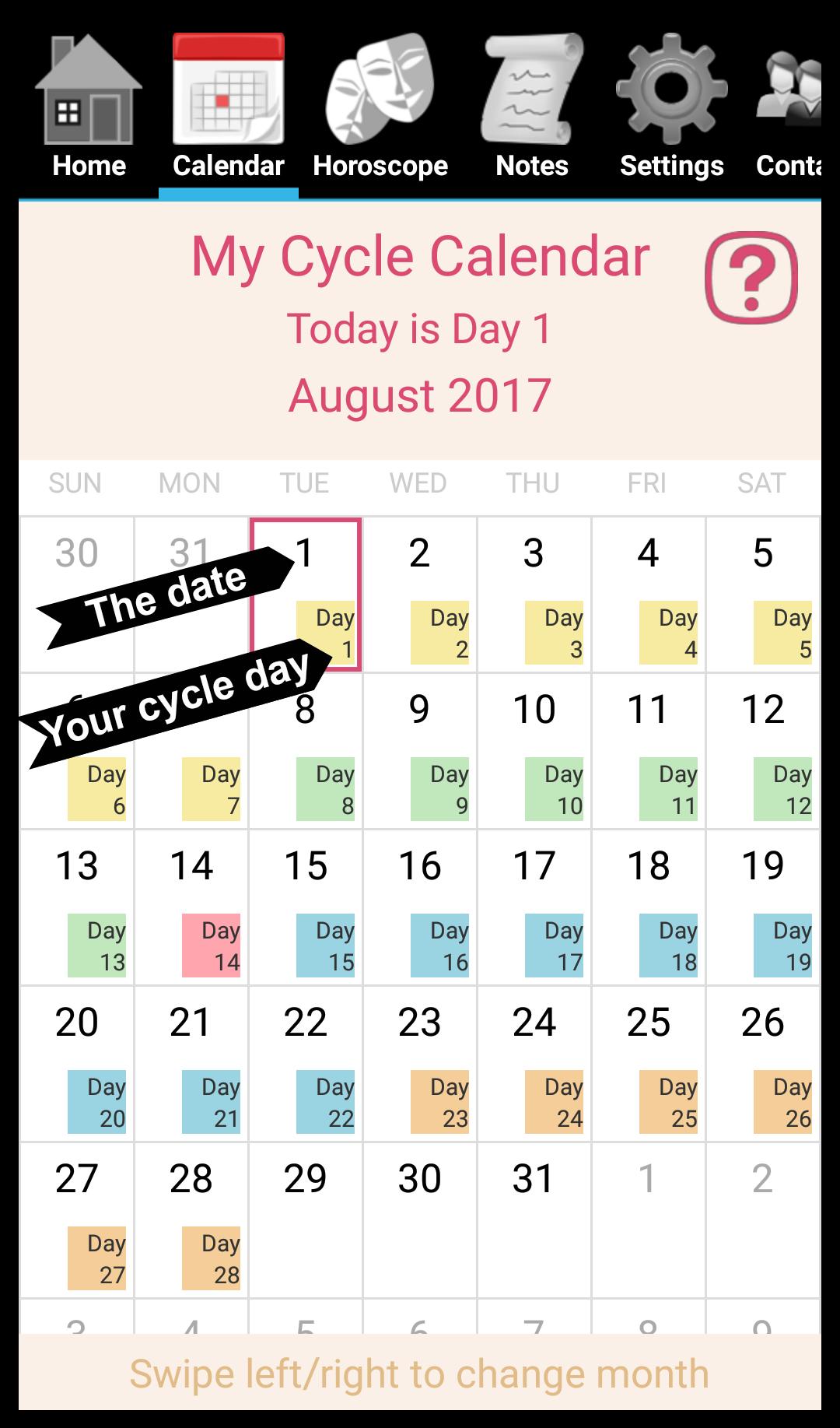Open August 31 calendar cell
Viewport: 840px width, 1428px height.
[x=534, y=1214]
